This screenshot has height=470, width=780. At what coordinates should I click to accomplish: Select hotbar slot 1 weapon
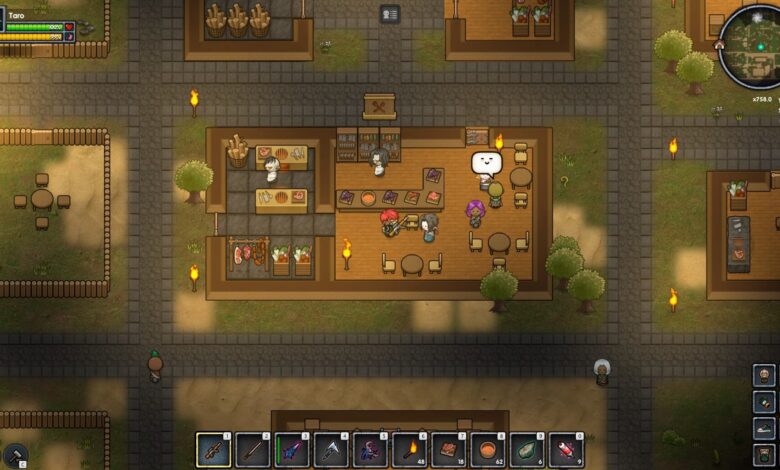(x=213, y=450)
